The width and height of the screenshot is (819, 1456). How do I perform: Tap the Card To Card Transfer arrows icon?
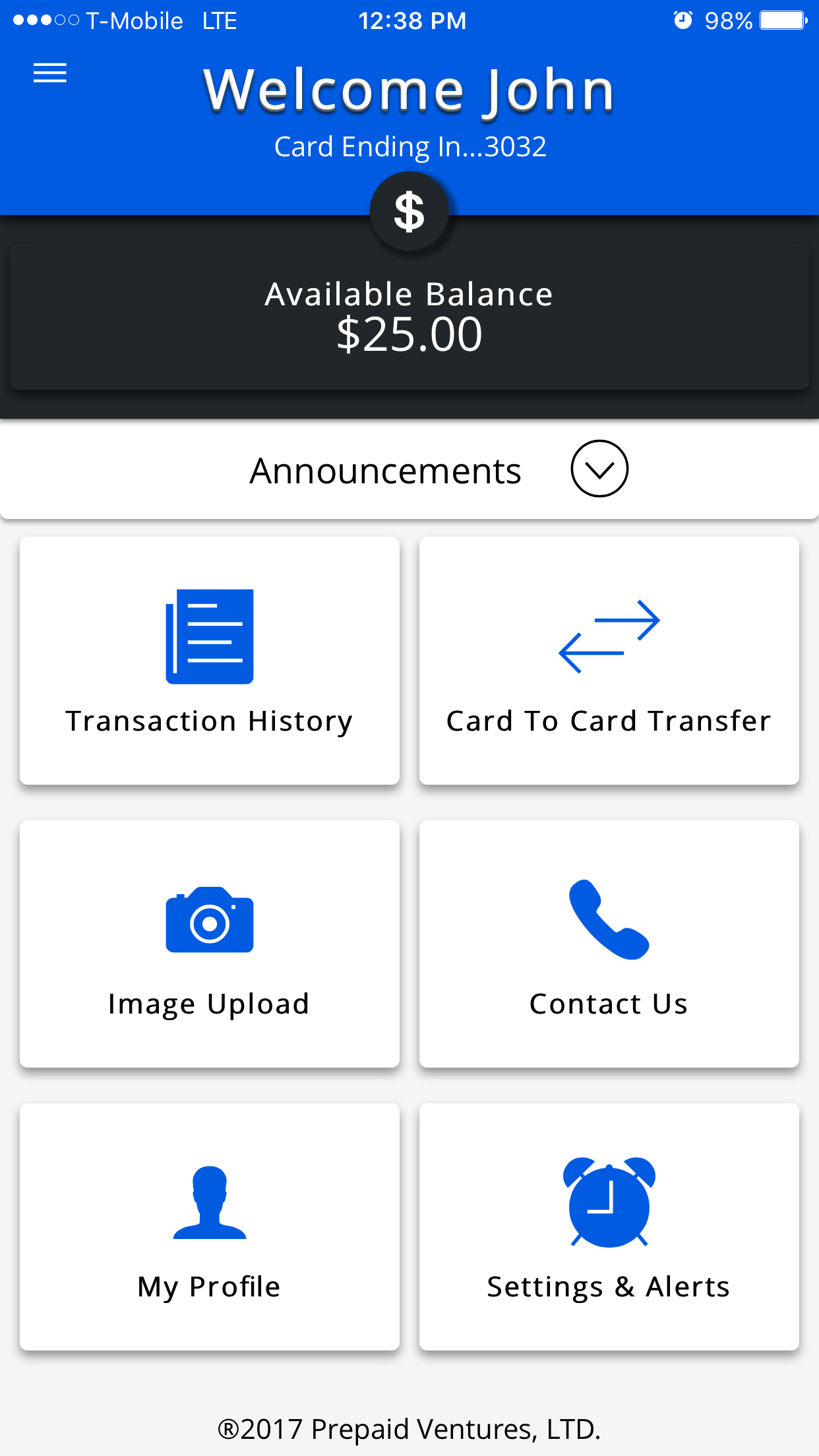coord(608,635)
